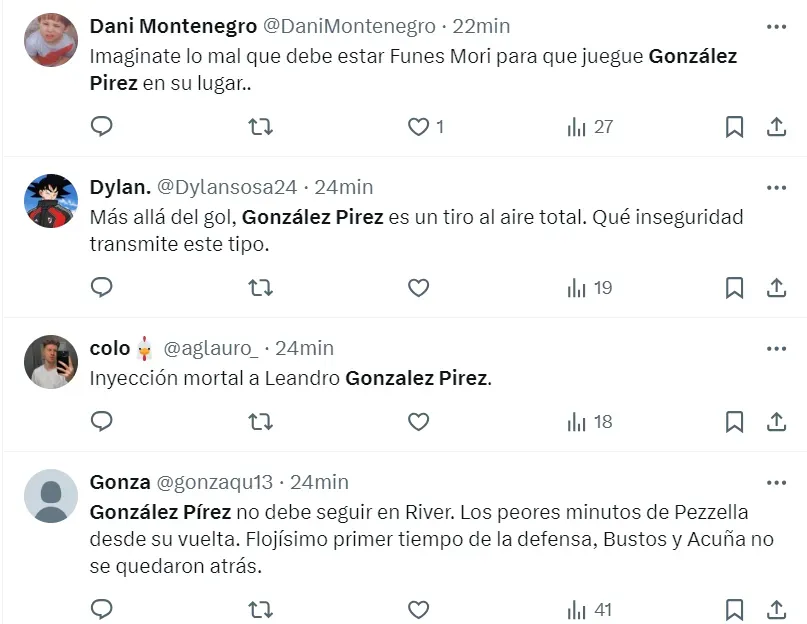
Task: Like Dani Montenegro's tweet
Action: coord(419,127)
